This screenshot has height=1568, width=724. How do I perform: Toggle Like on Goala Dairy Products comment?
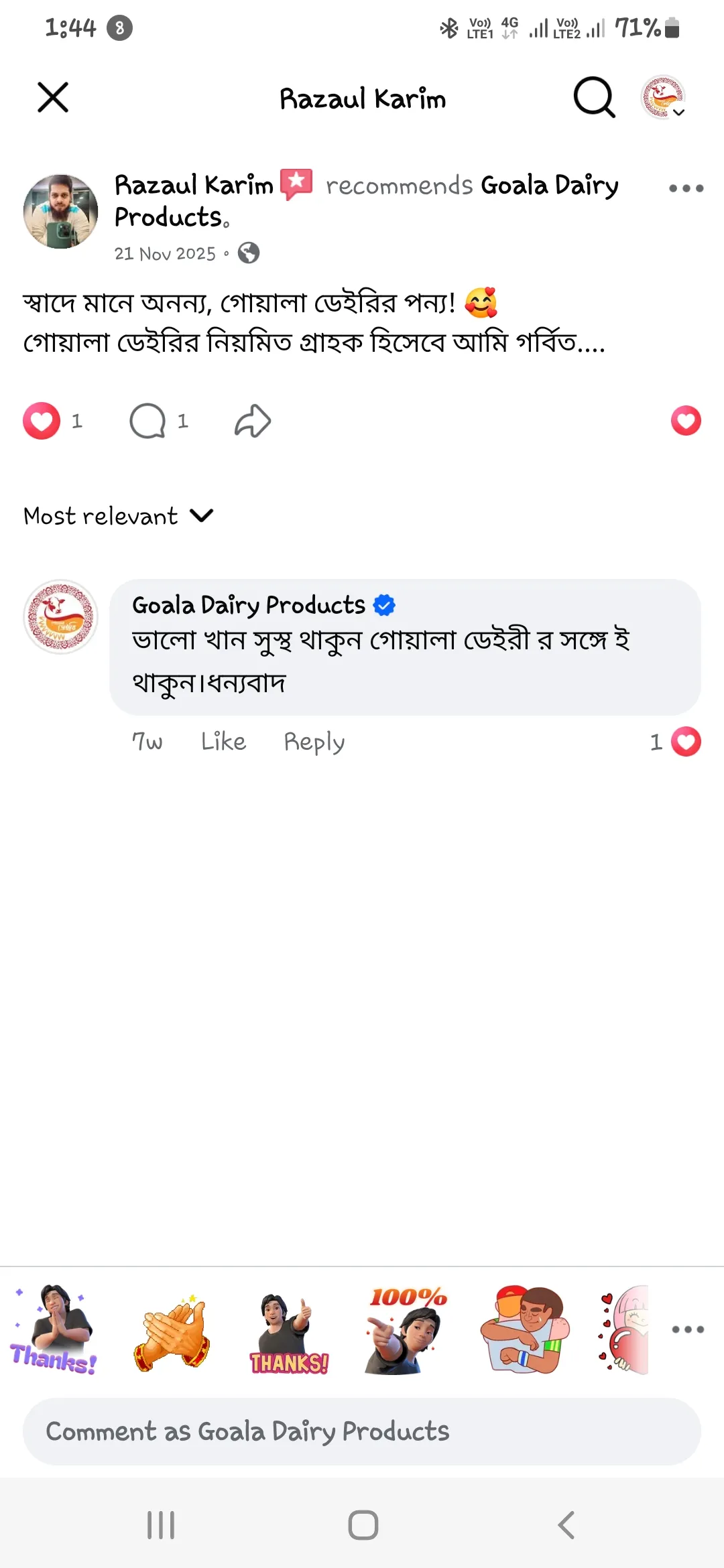coord(223,742)
